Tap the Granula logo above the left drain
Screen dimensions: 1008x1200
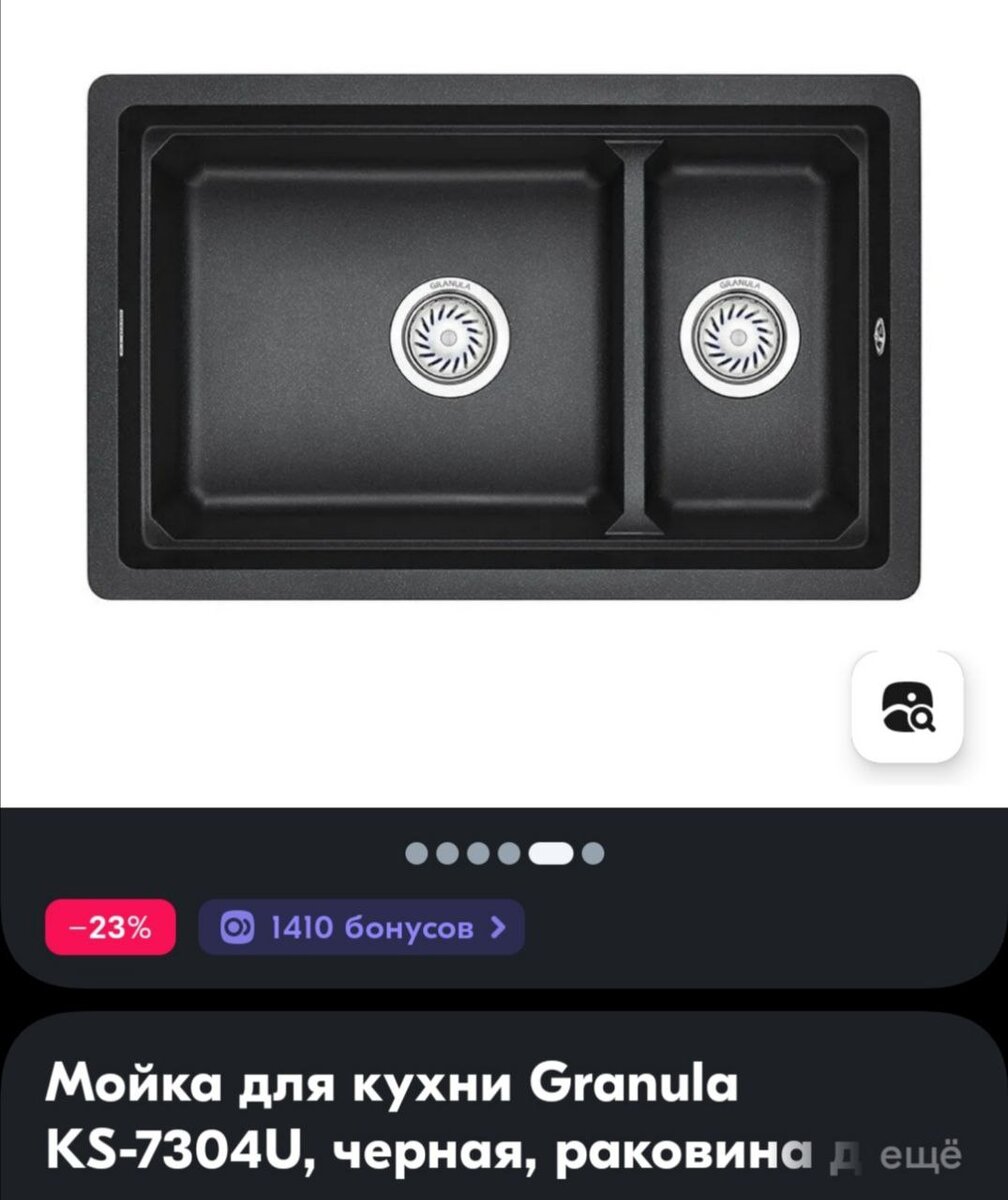click(452, 285)
